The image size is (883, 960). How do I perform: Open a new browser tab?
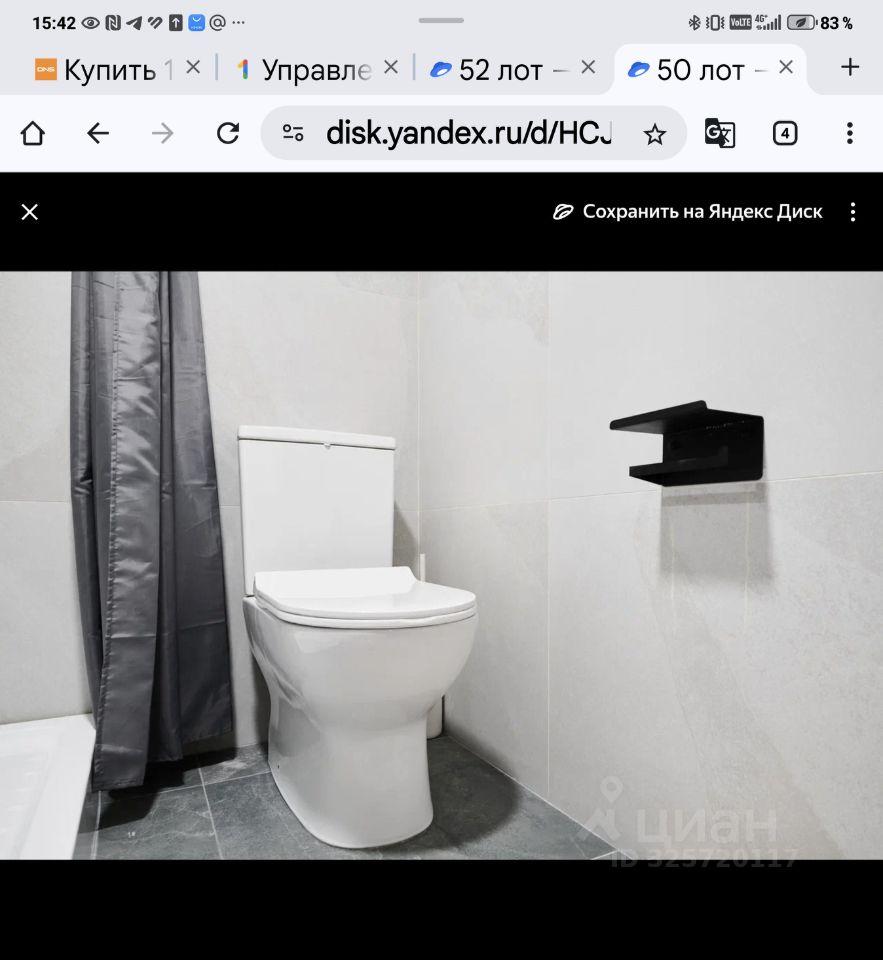click(x=850, y=68)
